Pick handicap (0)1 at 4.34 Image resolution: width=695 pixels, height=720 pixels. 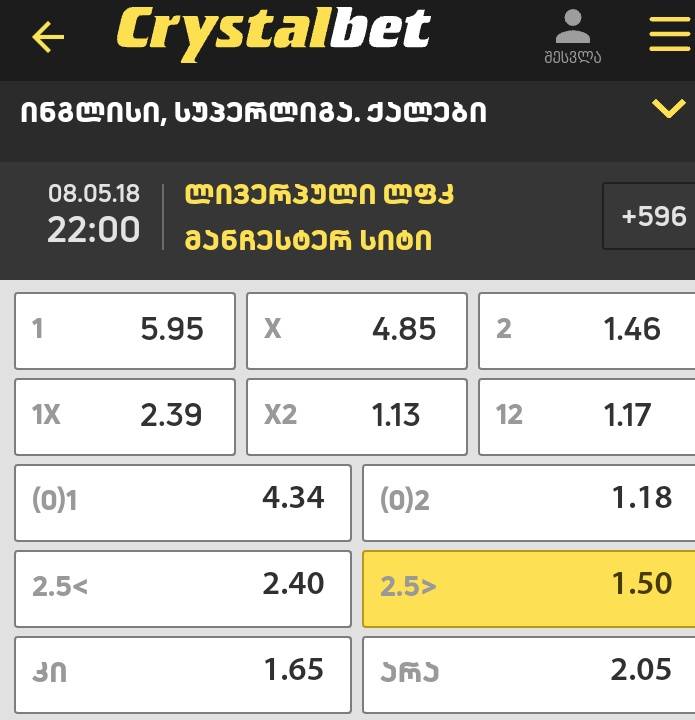click(x=183, y=502)
